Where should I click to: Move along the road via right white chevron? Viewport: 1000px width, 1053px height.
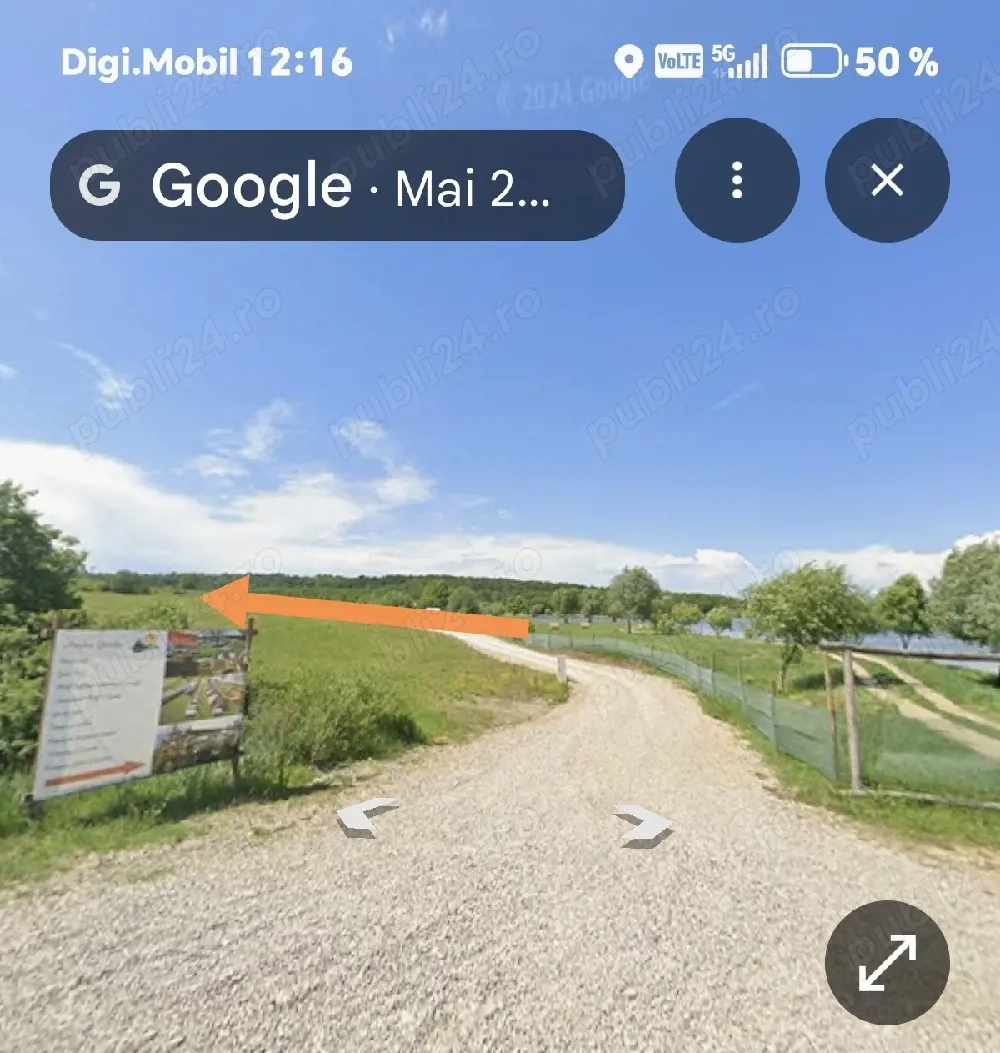[x=644, y=824]
